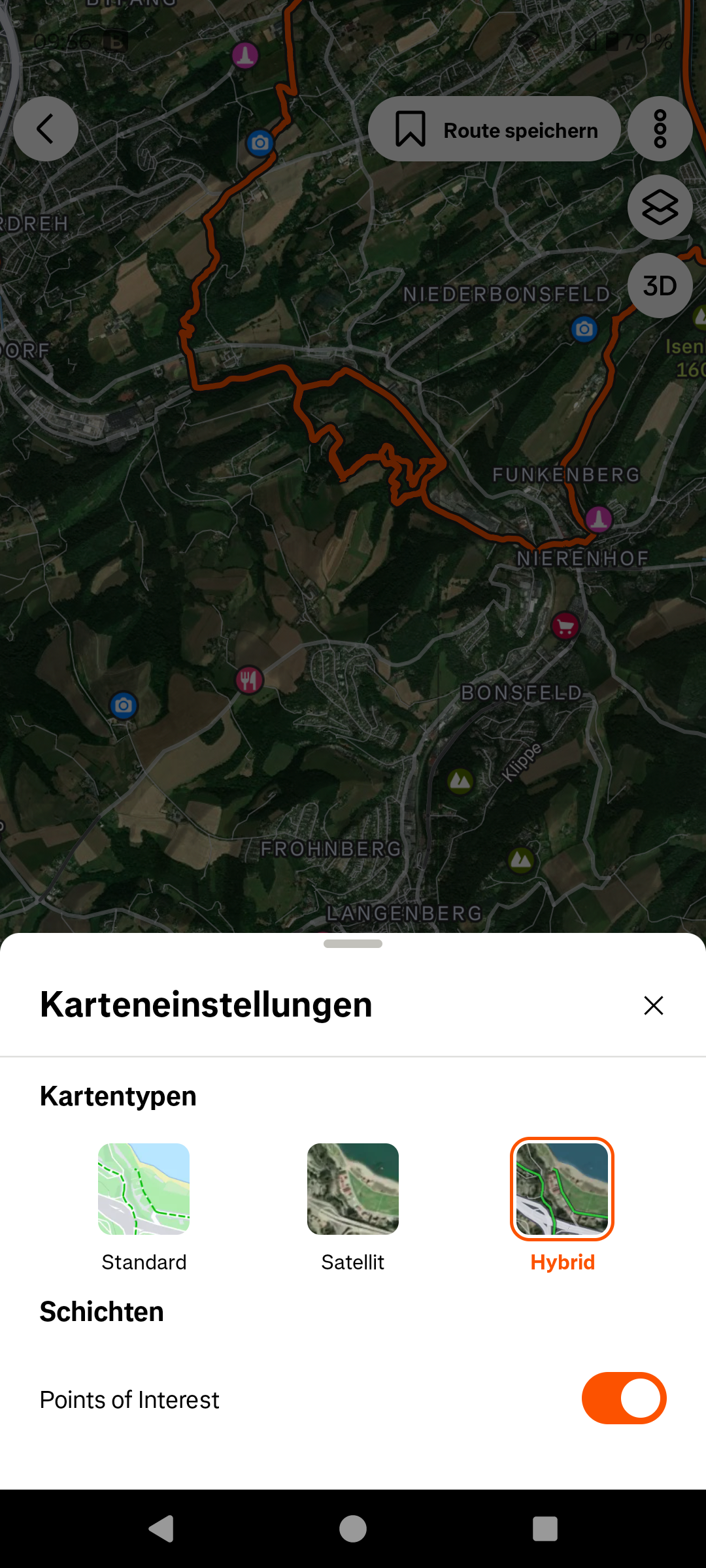Go back with the top-left arrow

(46, 129)
